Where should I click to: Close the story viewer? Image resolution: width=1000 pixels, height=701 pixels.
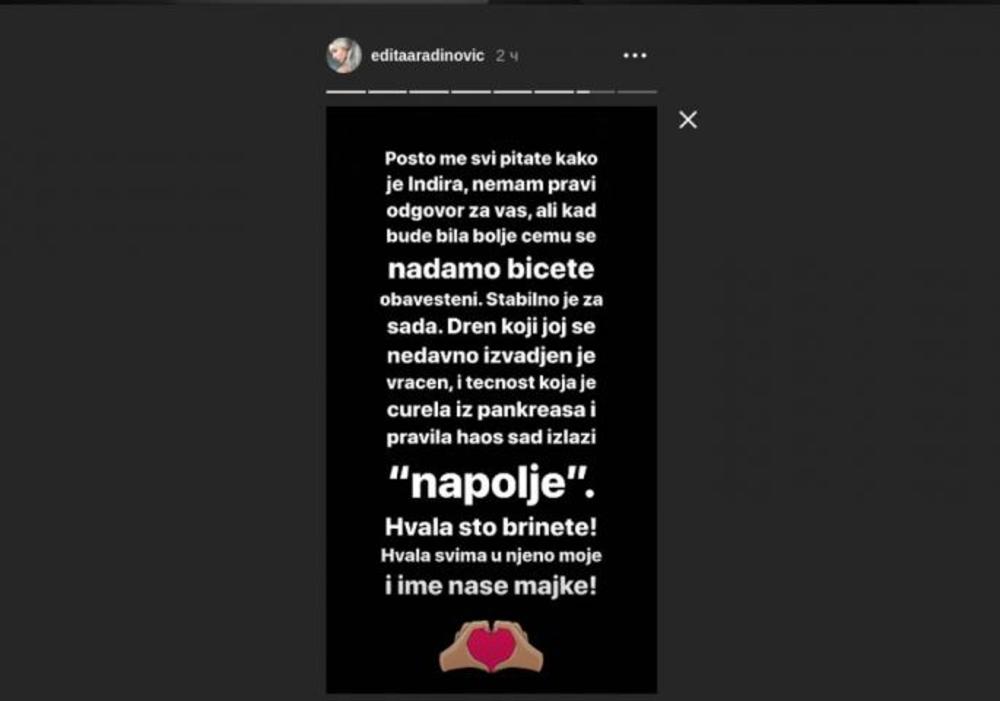click(x=688, y=120)
